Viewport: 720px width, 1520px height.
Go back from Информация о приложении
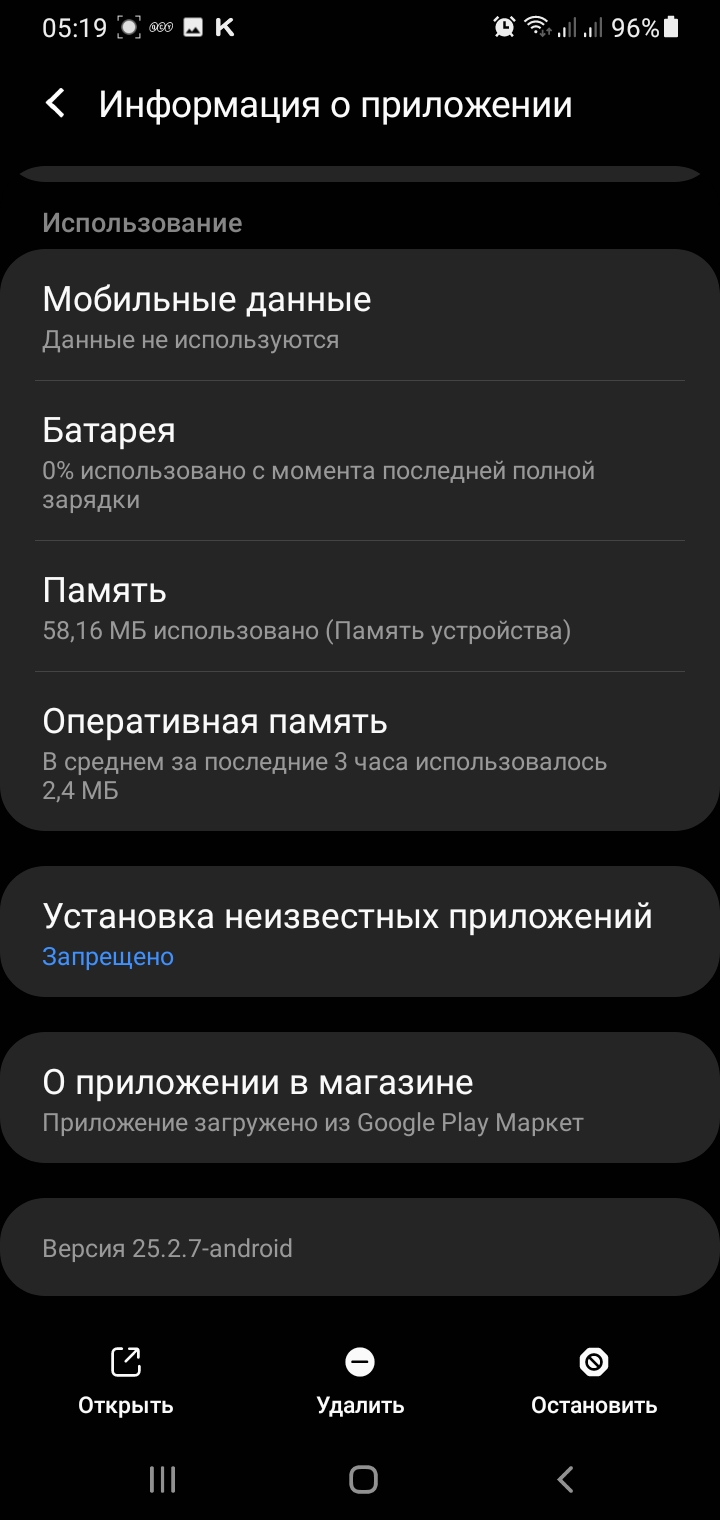coord(56,104)
